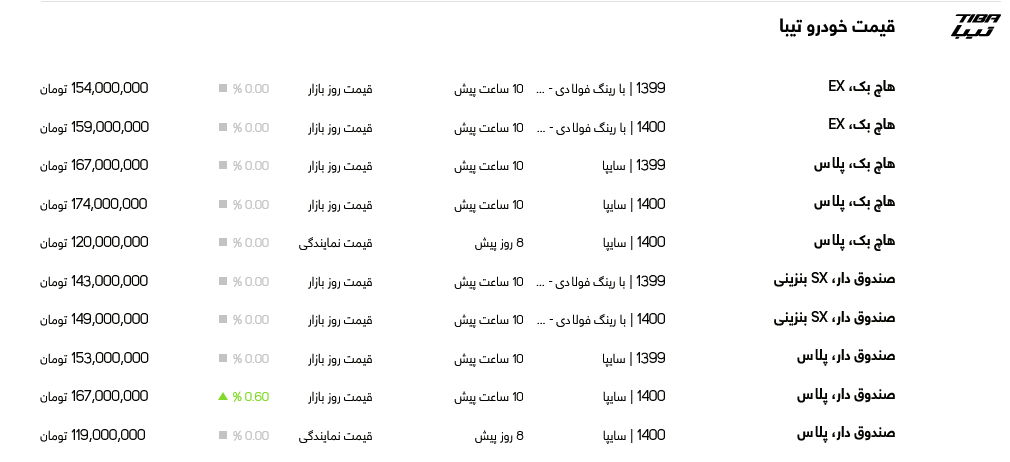This screenshot has height=462, width=1010.
Task: Select the 1400 هاچ بک، EX row
Action: (861, 126)
